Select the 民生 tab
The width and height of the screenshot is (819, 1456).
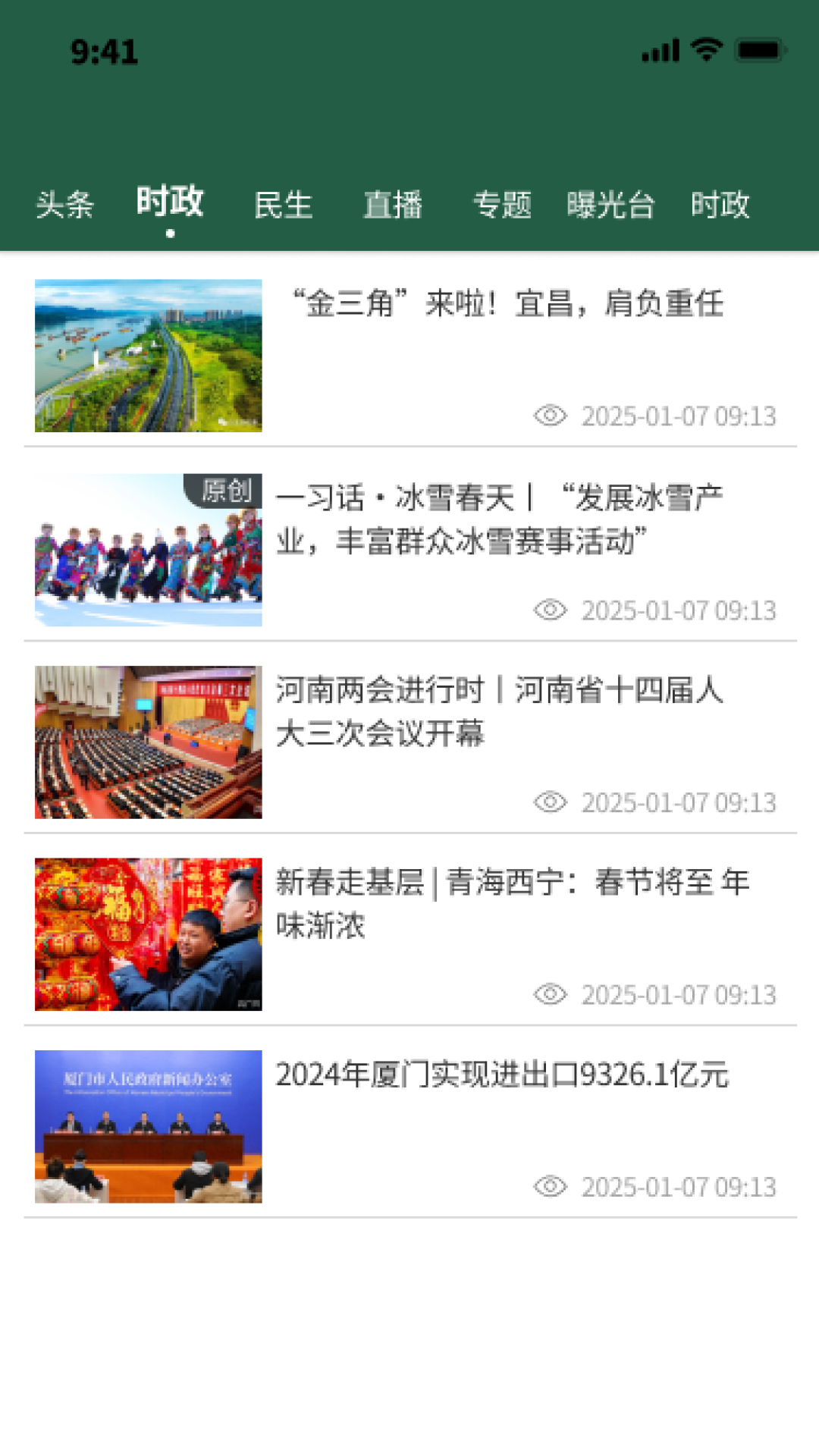coord(284,205)
